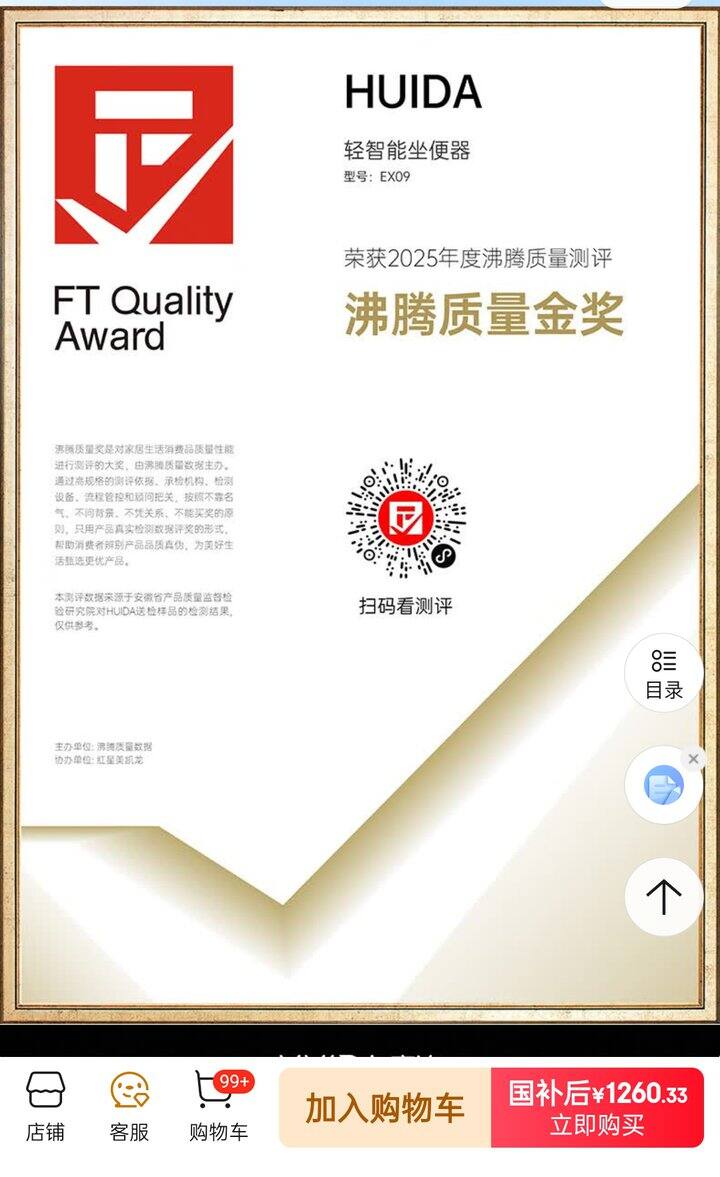The width and height of the screenshot is (720, 1177).
Task: Tap 立即购买 to buy now
Action: (597, 1108)
